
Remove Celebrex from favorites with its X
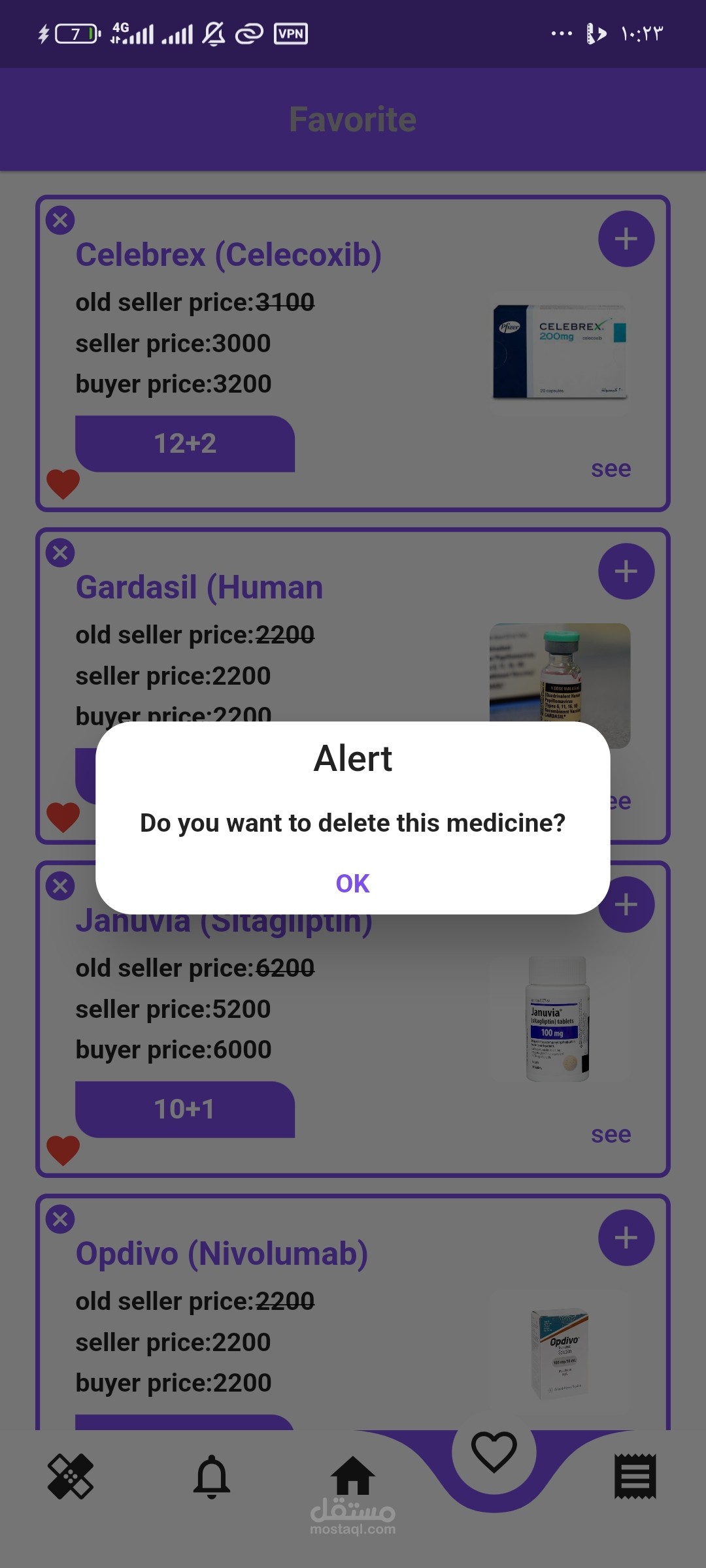point(60,220)
